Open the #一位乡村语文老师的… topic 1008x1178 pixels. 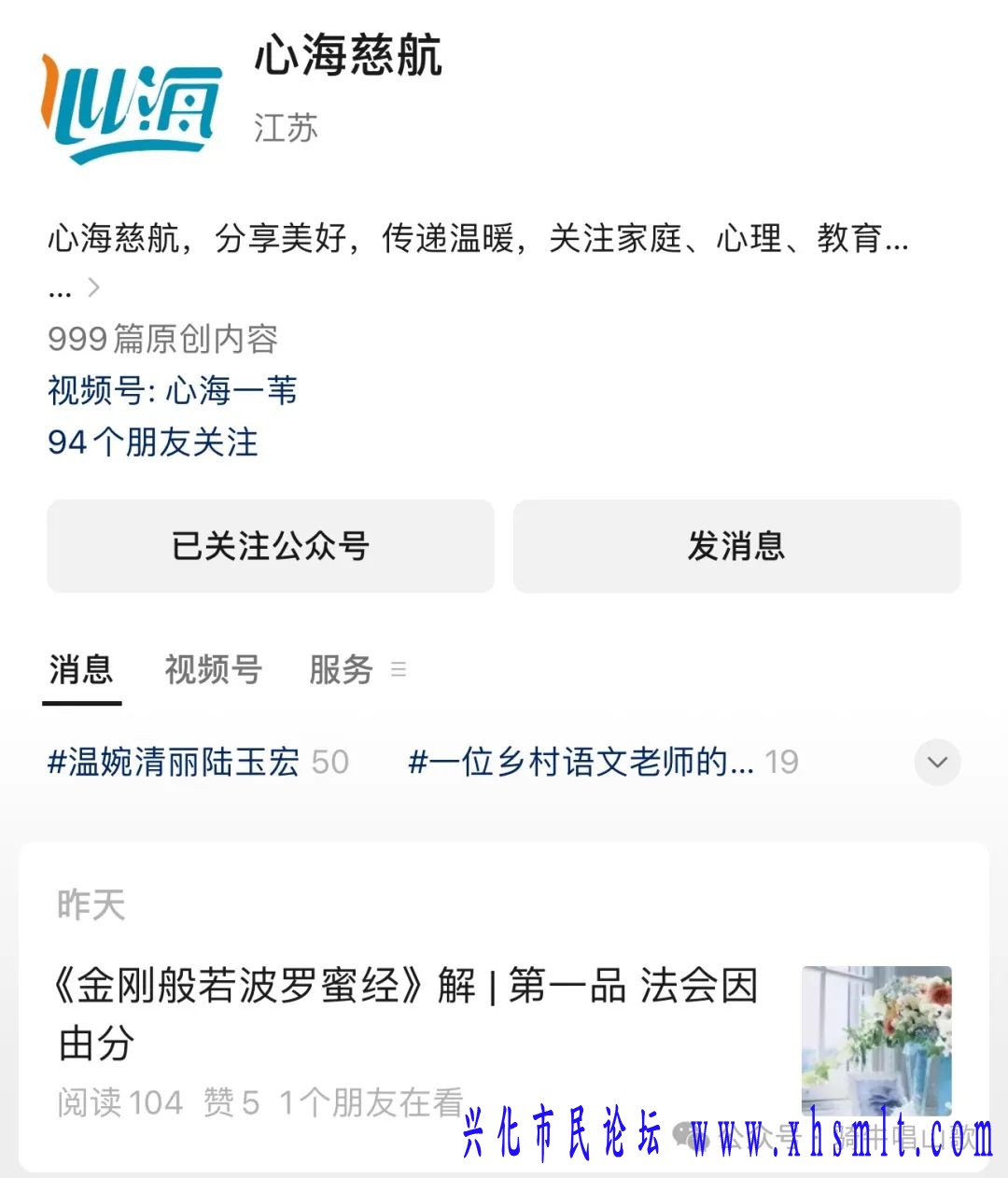(602, 762)
